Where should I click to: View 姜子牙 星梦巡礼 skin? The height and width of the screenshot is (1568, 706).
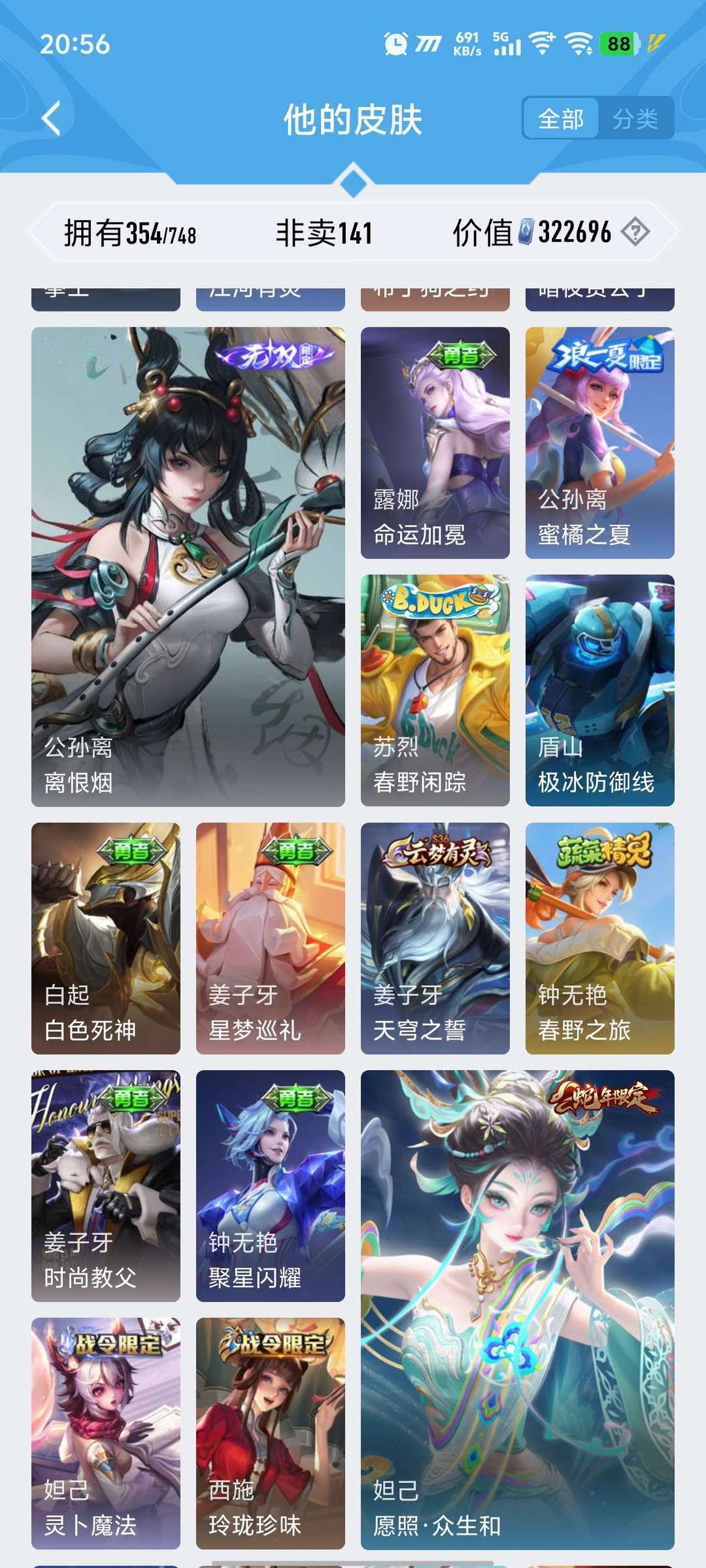coord(270,938)
